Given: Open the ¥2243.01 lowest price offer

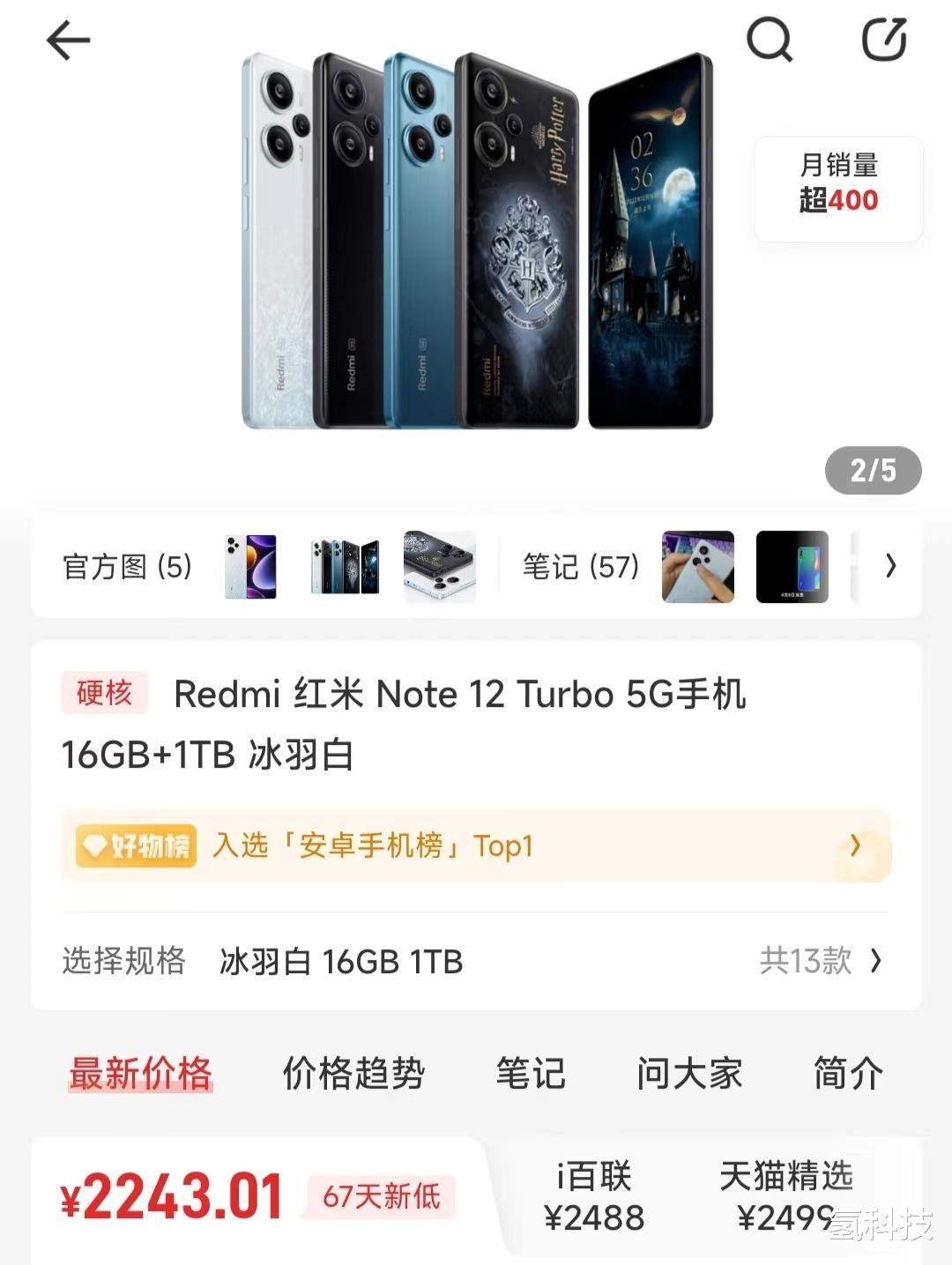Looking at the screenshot, I should pos(172,1197).
